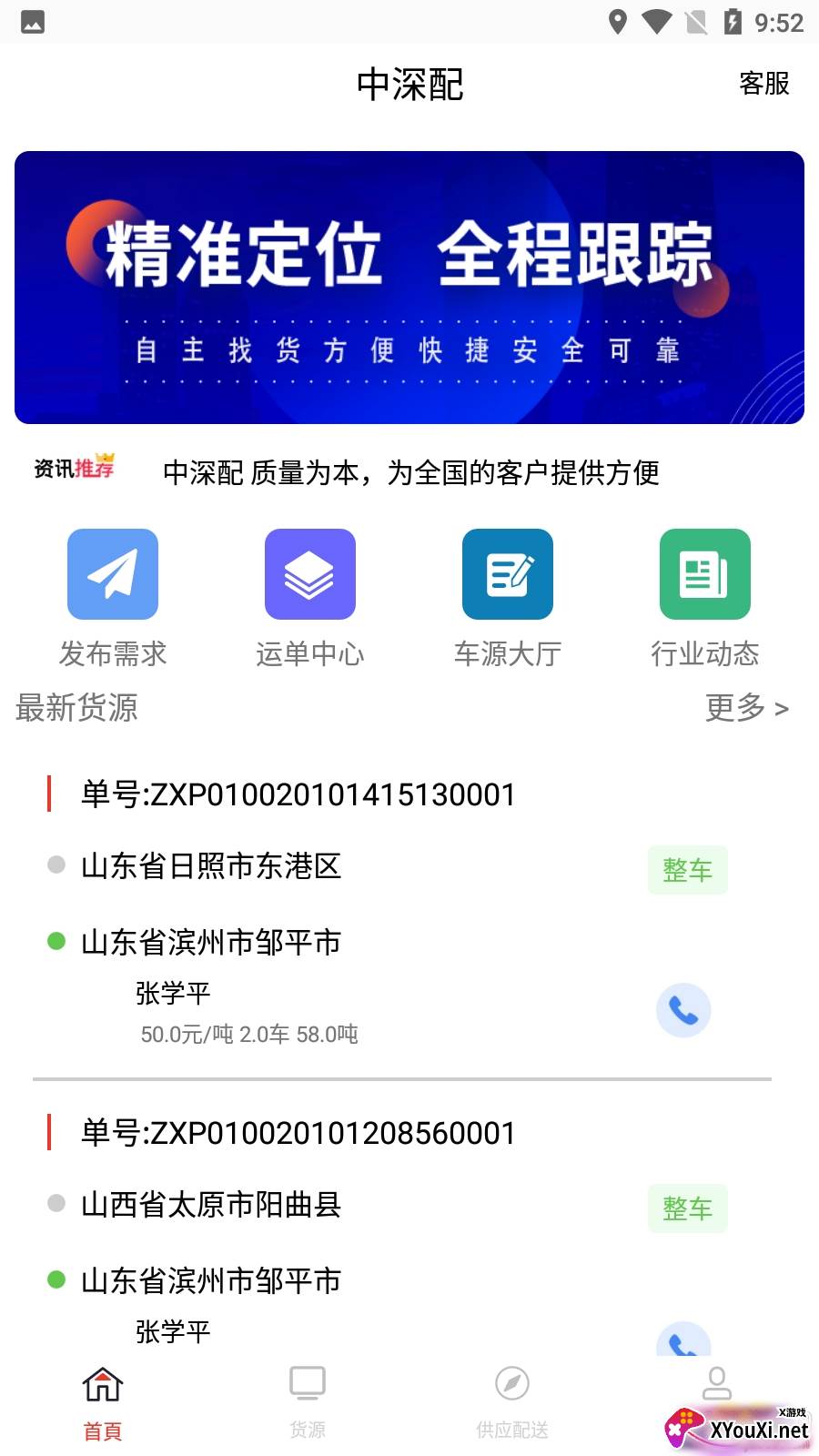Tap 更多 to see more cargo sources

[x=746, y=708]
